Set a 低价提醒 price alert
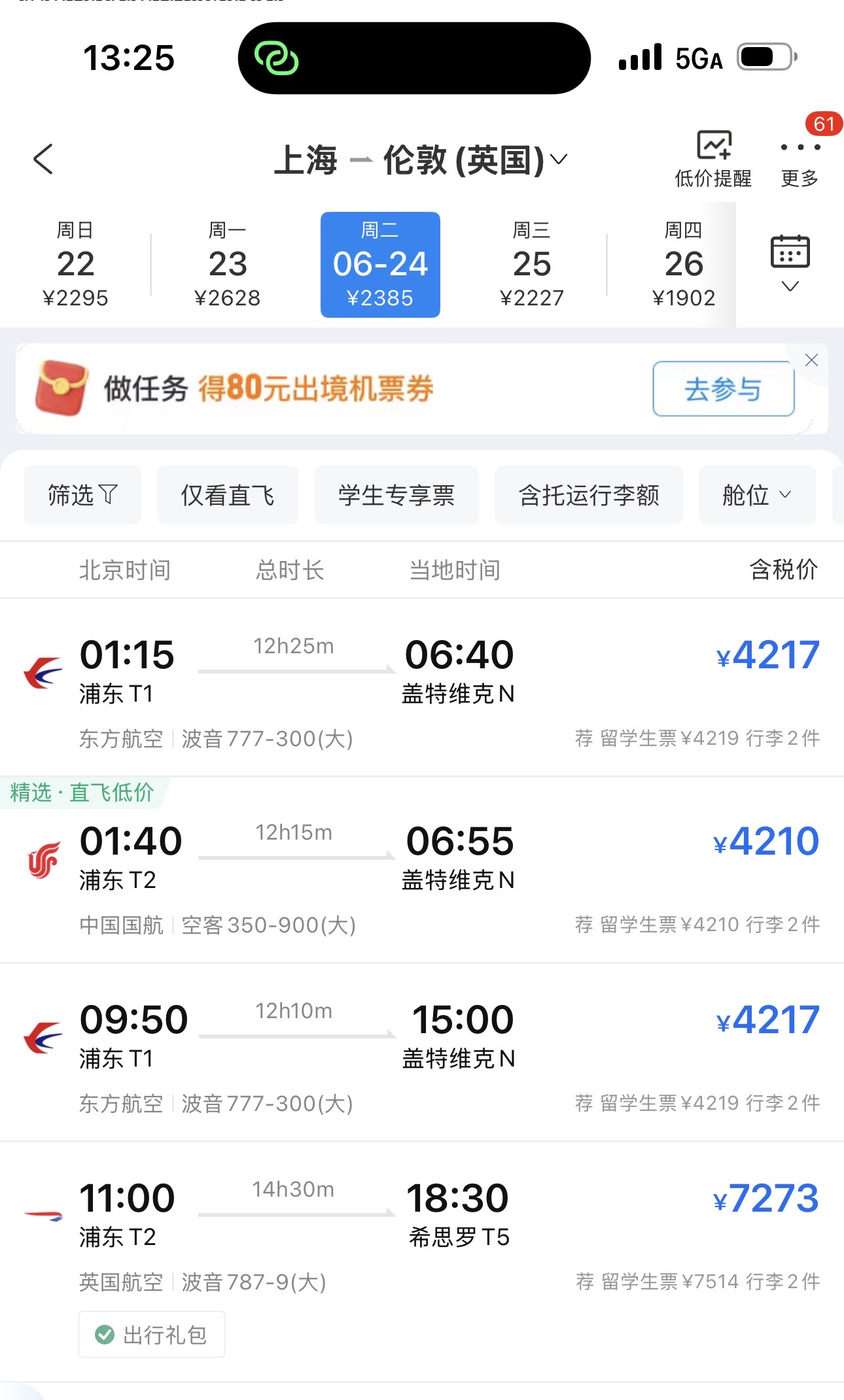 point(713,160)
